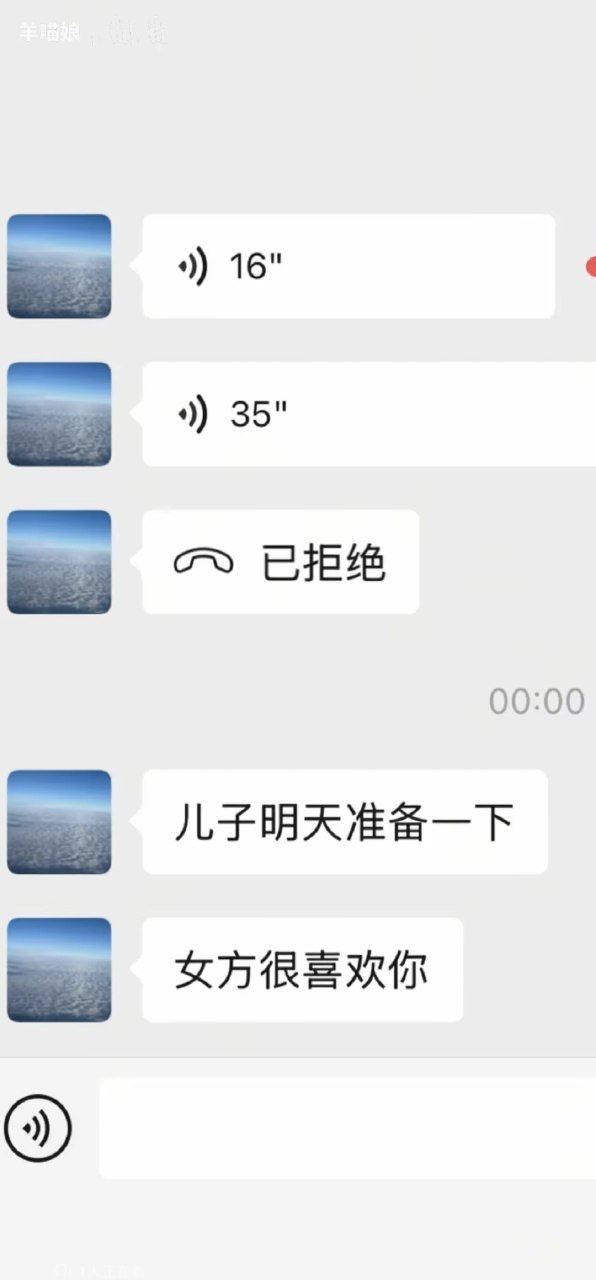
Task: Open the avatar beside the 女方很喜欢你 message
Action: [59, 970]
